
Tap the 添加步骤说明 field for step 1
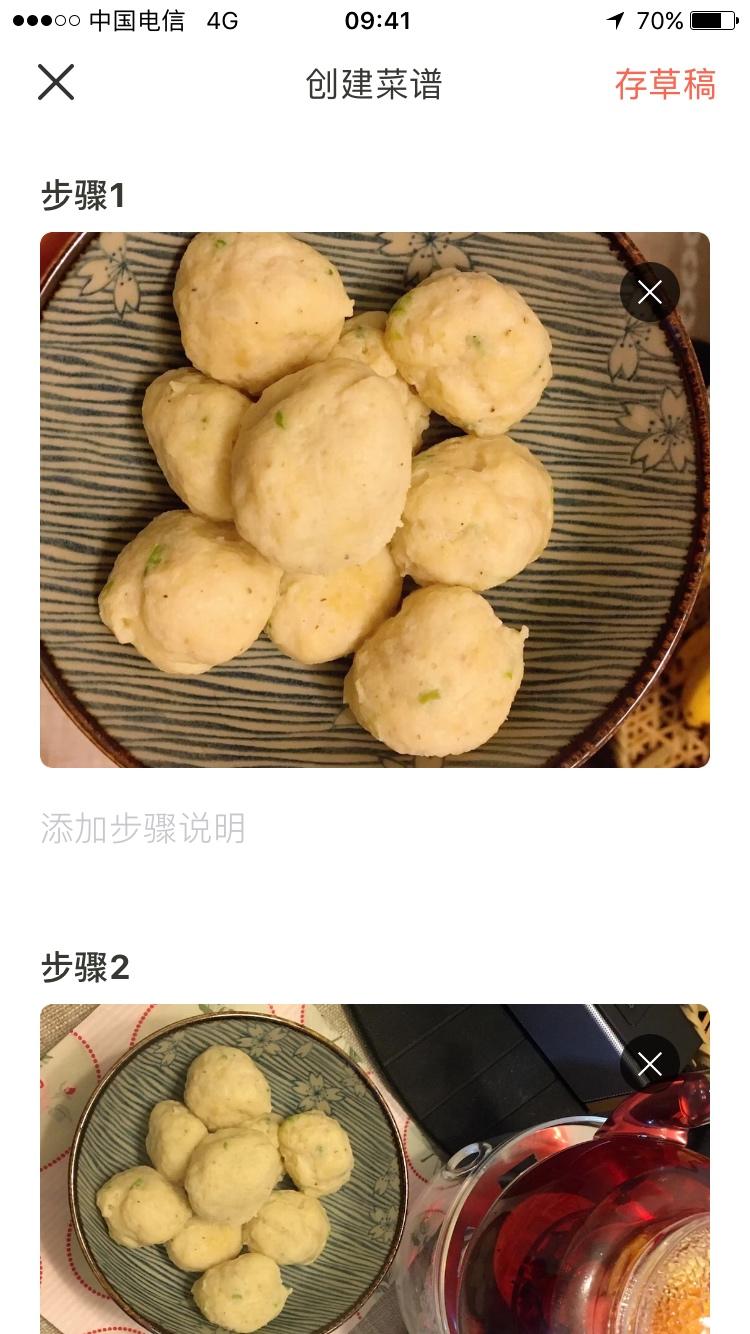(x=375, y=828)
